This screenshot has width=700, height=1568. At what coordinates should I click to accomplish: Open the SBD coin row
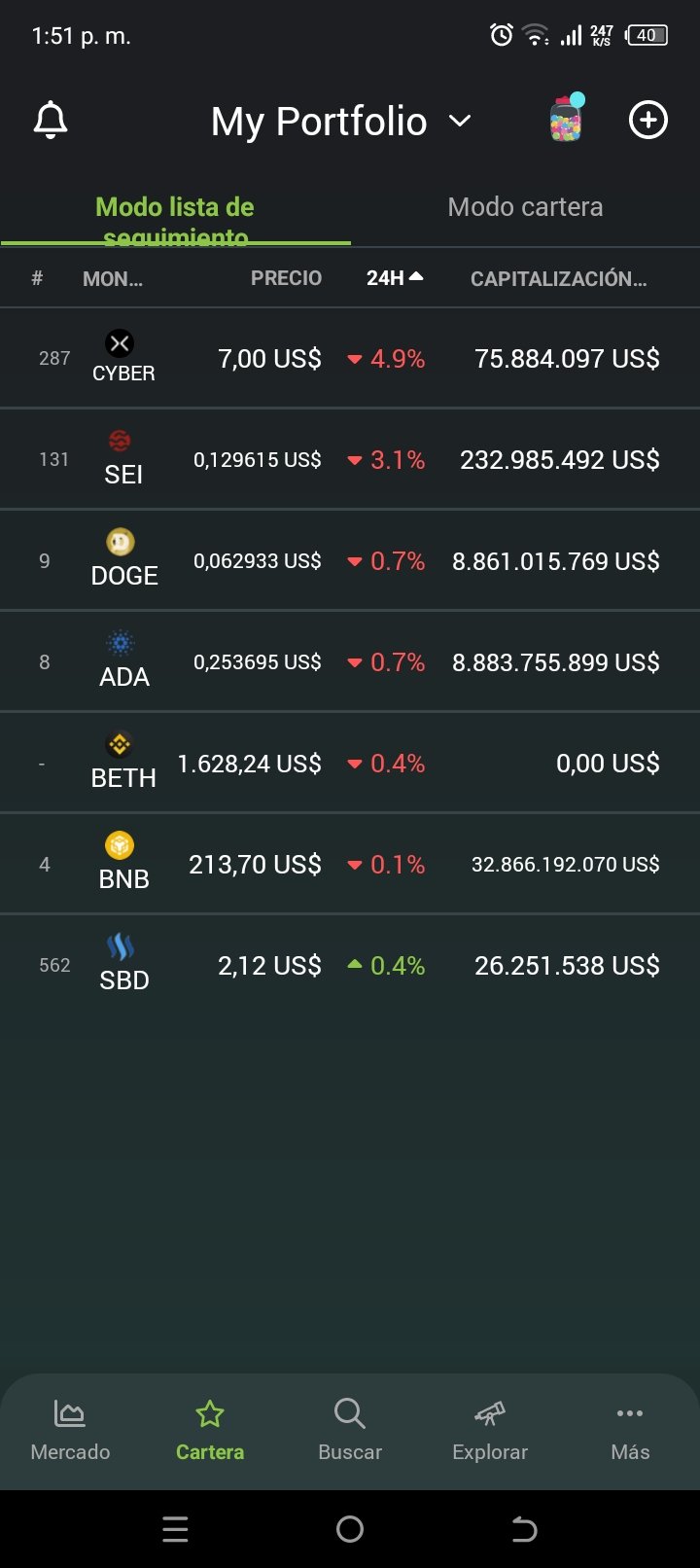pos(350,965)
